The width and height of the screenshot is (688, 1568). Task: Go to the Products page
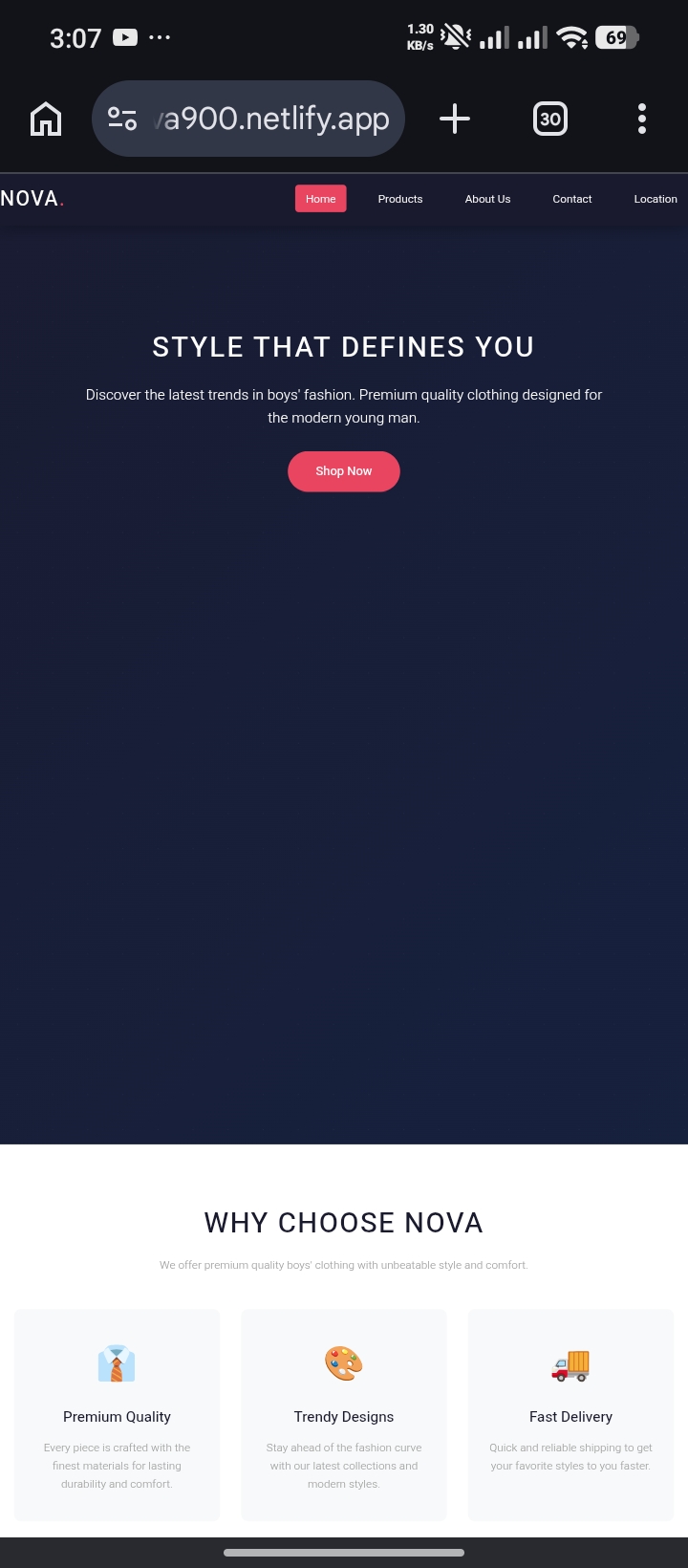click(400, 199)
